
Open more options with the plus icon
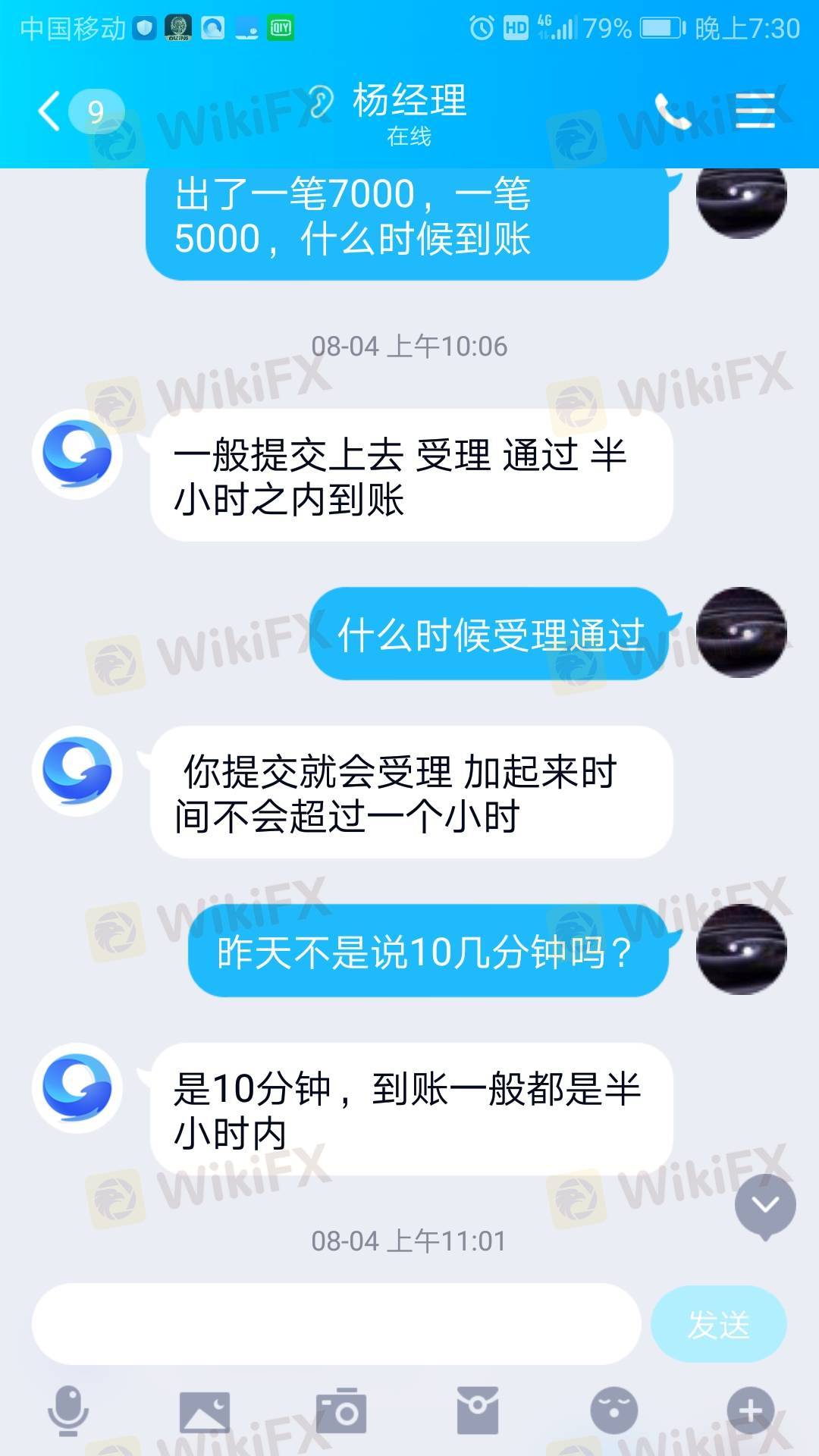(x=750, y=1410)
